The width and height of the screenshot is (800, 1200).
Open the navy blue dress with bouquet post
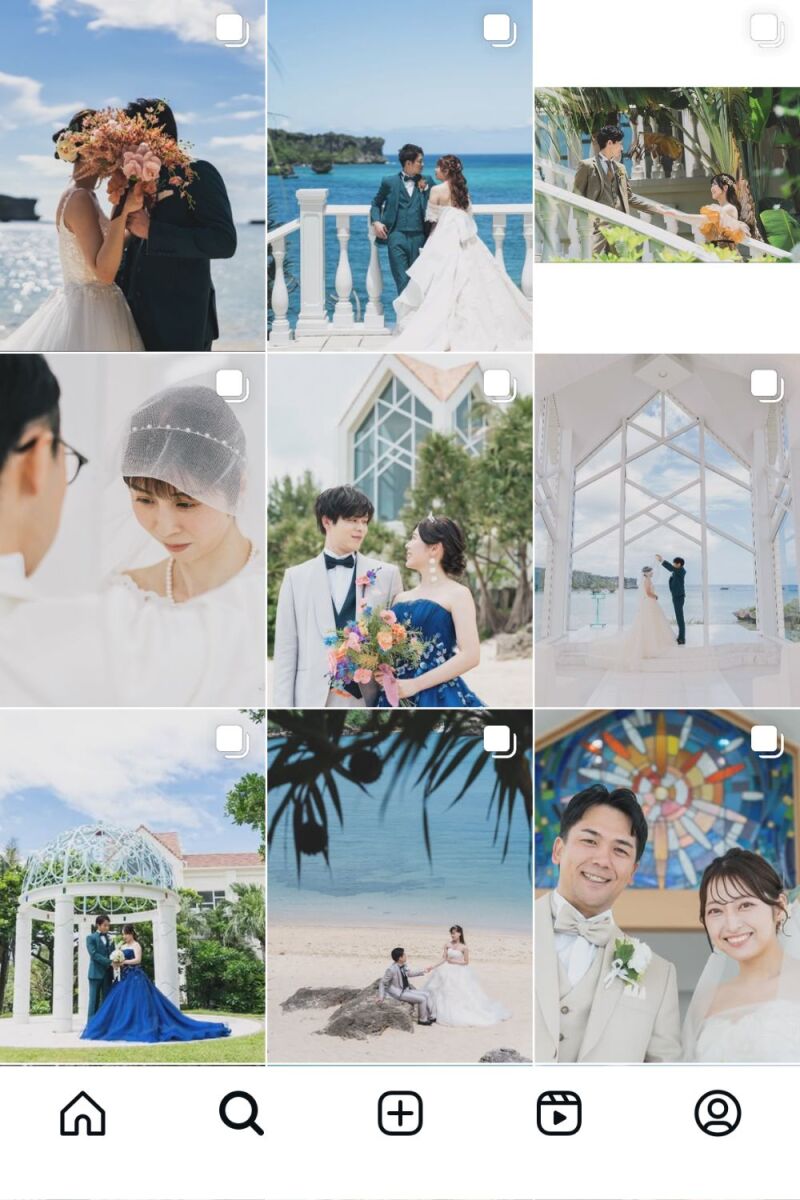[x=399, y=530]
